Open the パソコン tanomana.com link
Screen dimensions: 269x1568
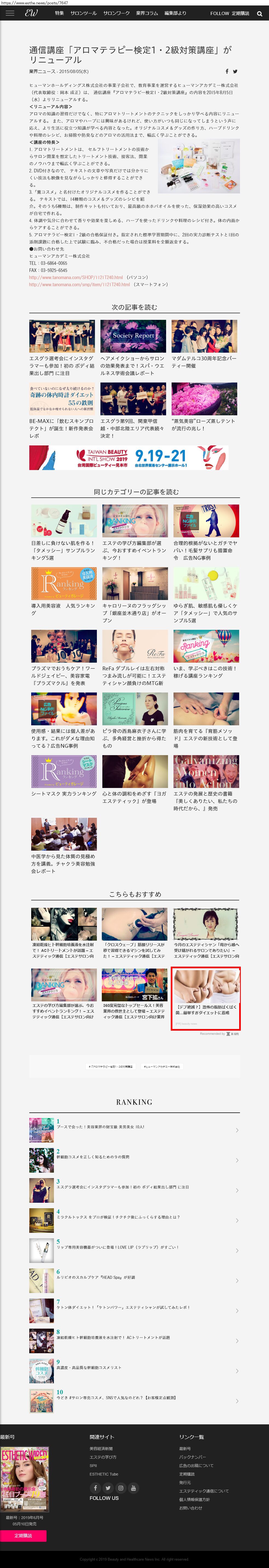tap(76, 277)
